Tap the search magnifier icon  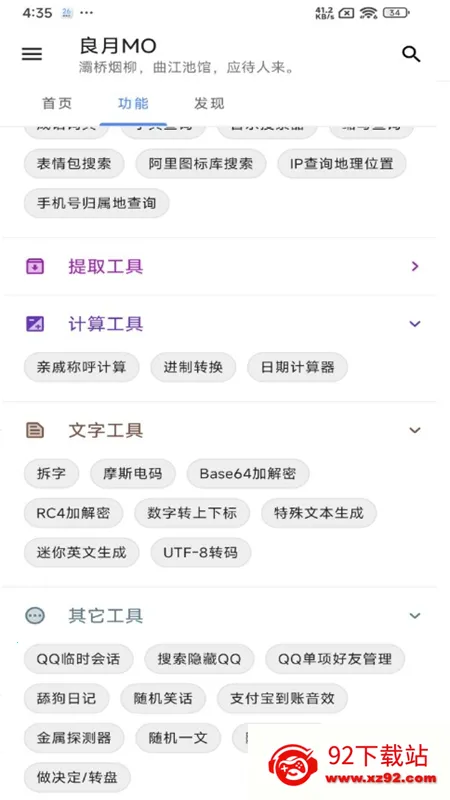411,54
